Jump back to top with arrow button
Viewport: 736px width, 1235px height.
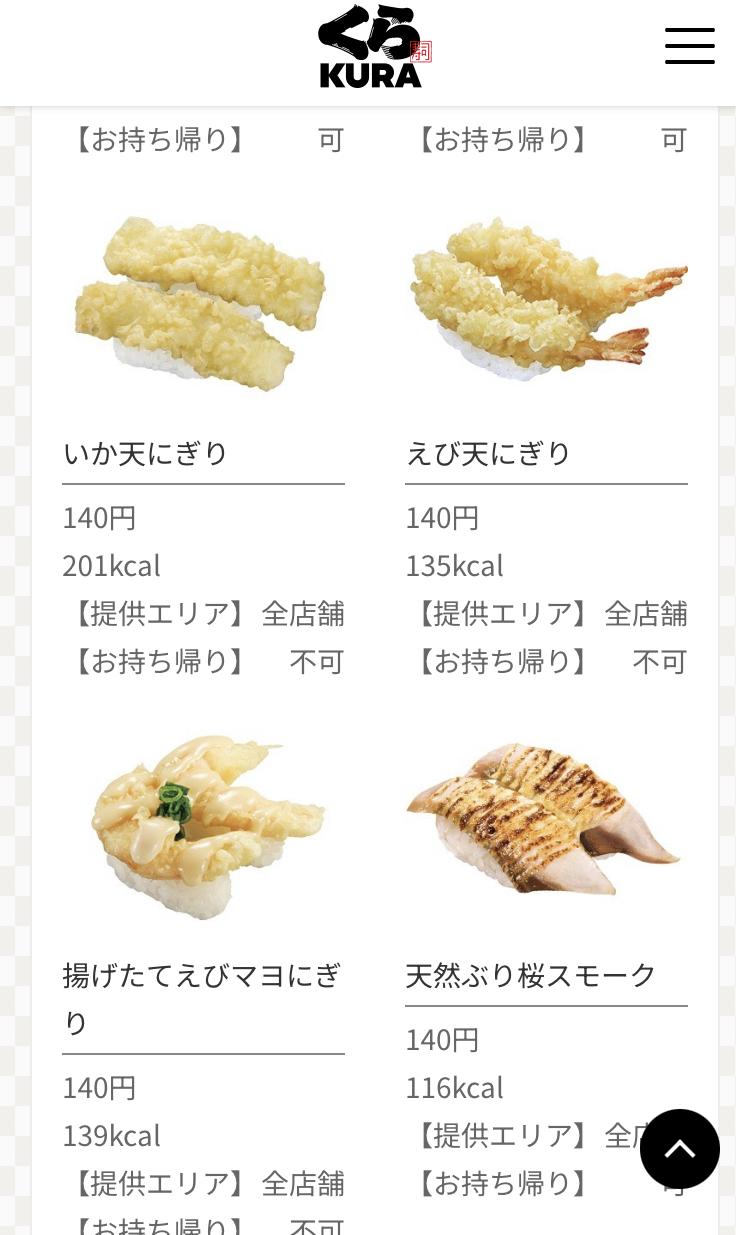(679, 1149)
